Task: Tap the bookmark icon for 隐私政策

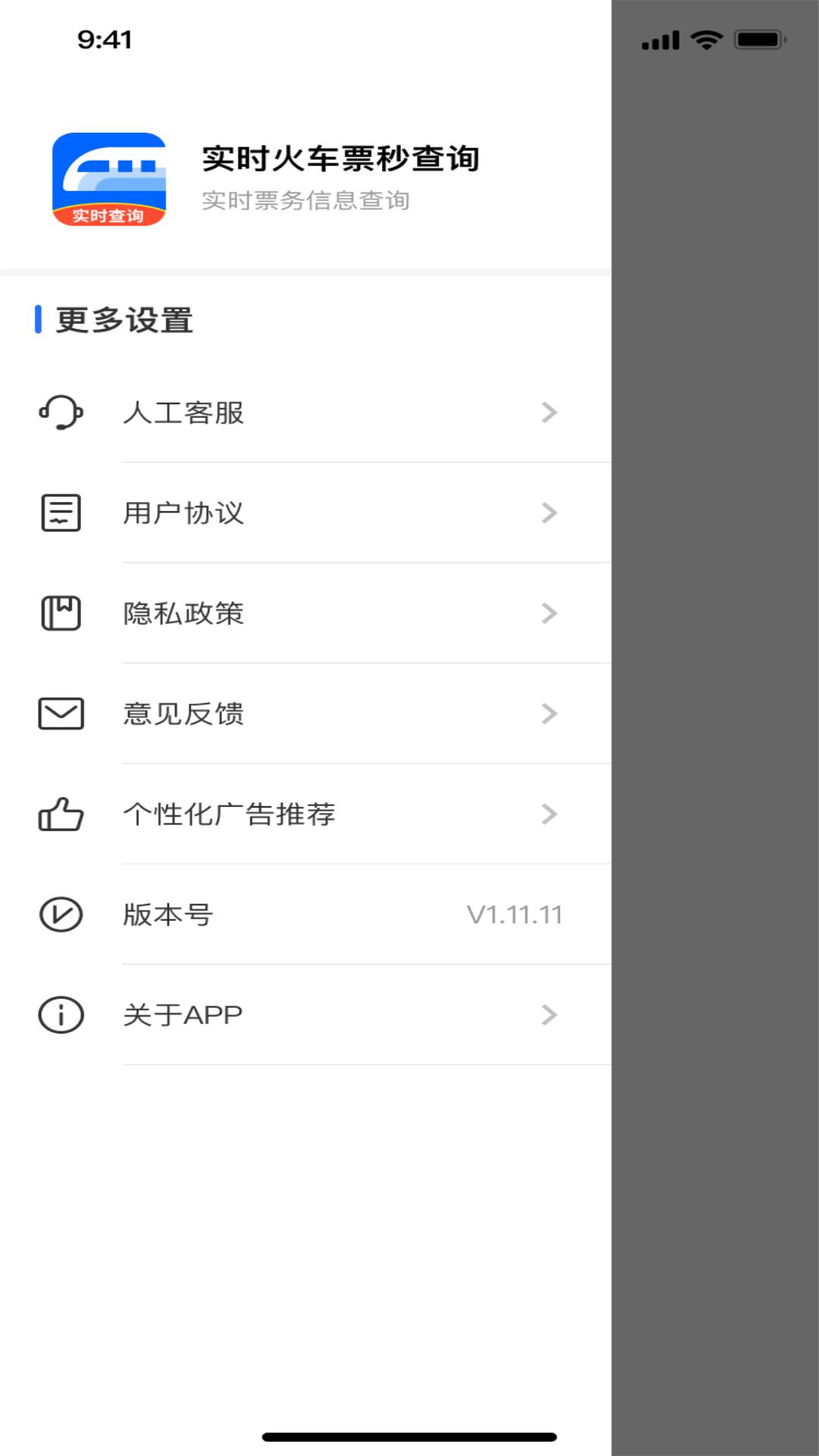Action: [x=61, y=613]
